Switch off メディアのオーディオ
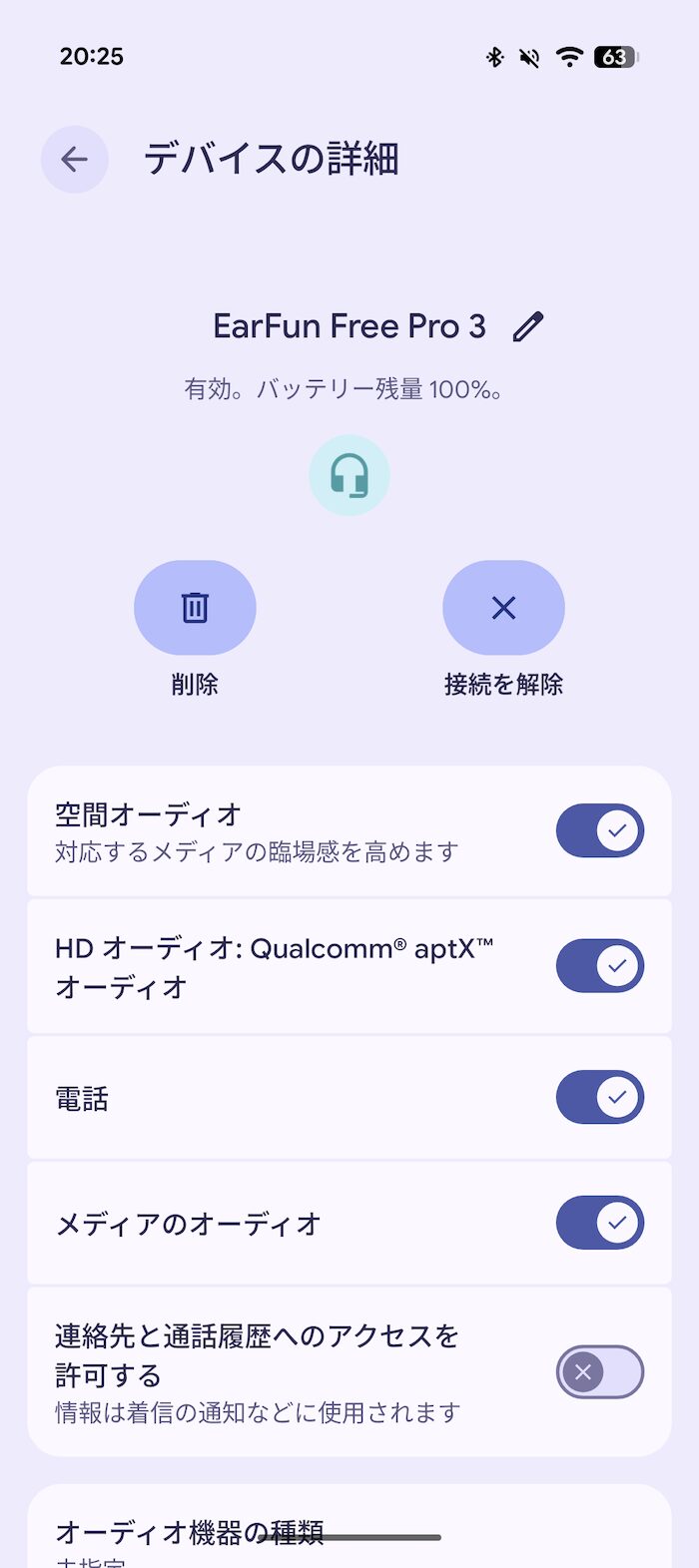 coord(600,1223)
